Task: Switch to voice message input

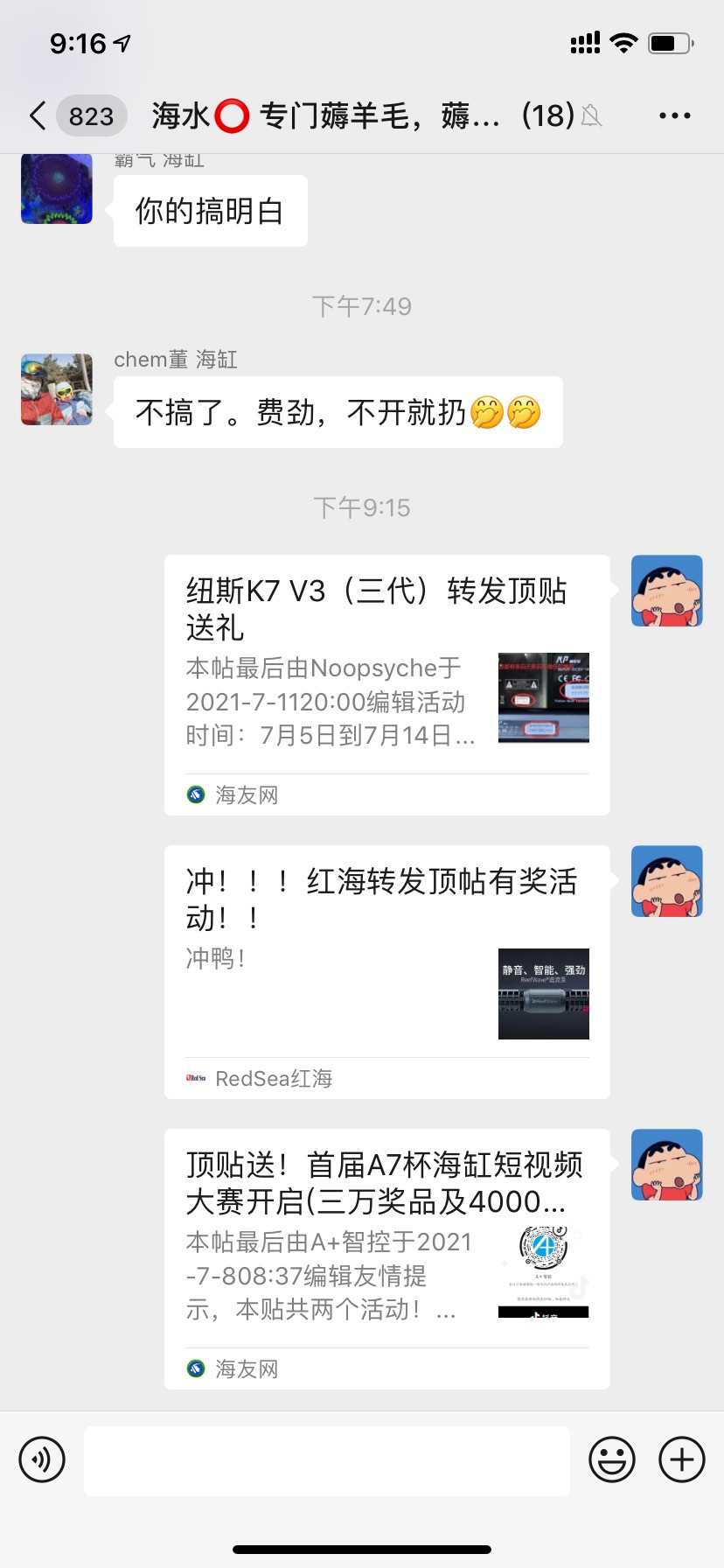Action: 42,1459
